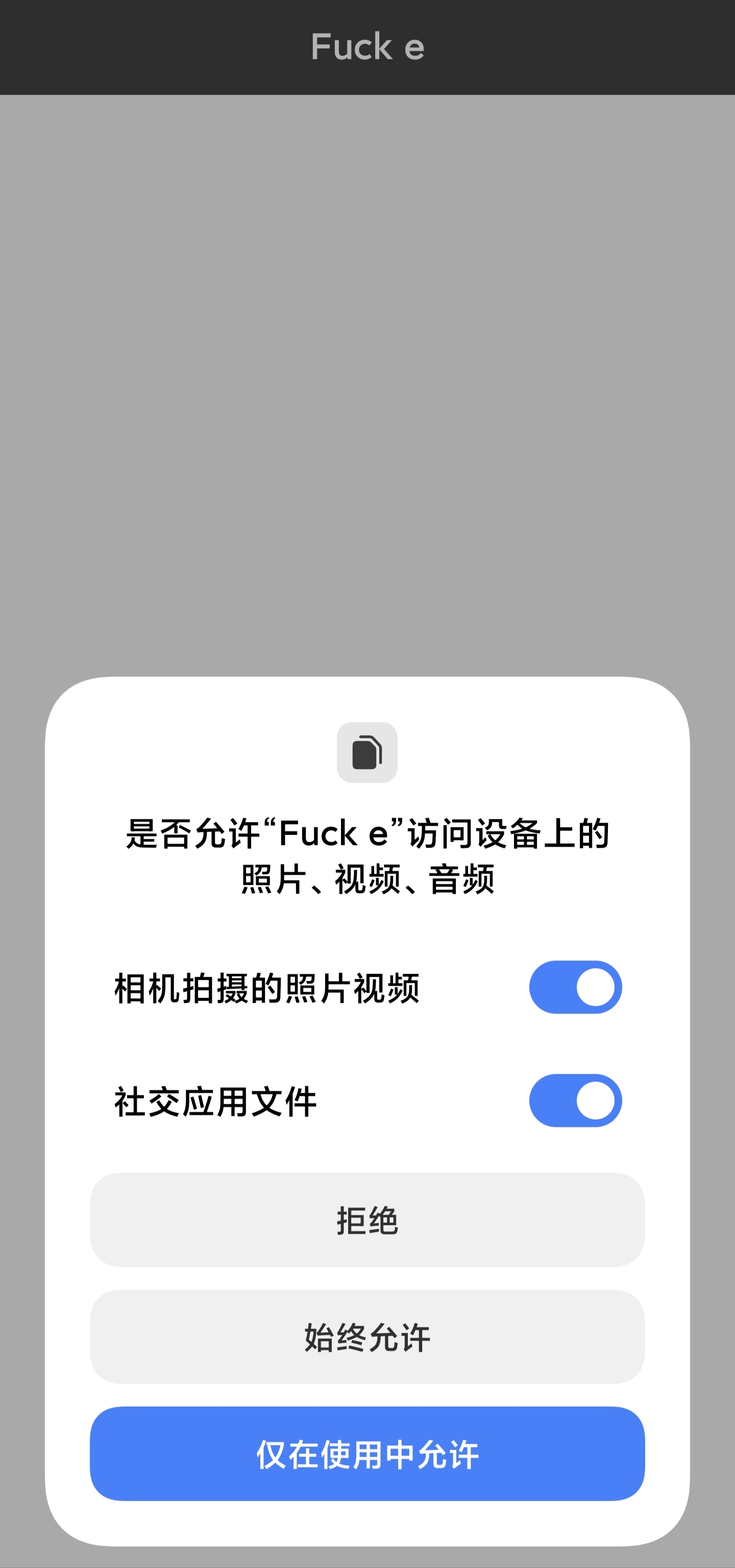The image size is (735, 1568).
Task: Select 仅在使用中允许 button
Action: [367, 1453]
